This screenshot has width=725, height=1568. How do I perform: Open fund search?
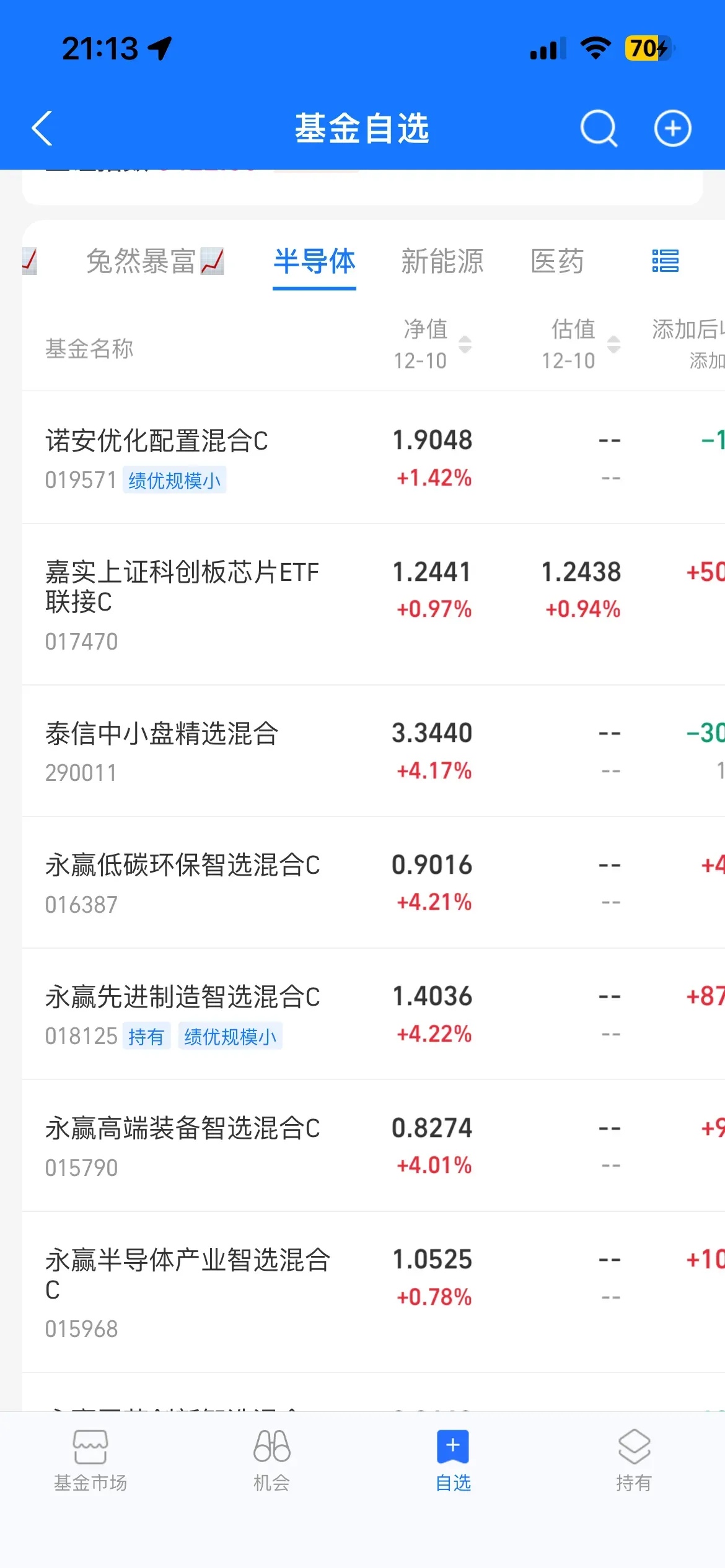(599, 128)
